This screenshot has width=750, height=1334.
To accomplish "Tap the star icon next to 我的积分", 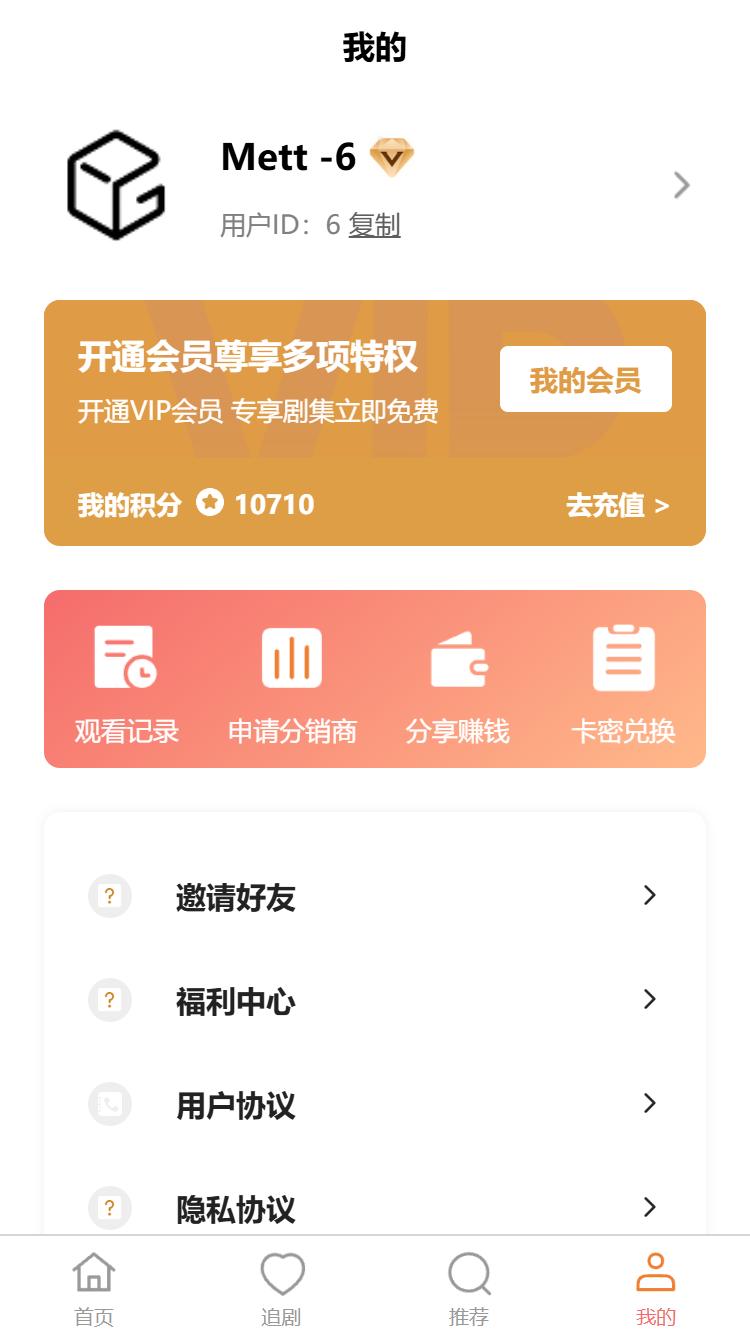I will [x=208, y=504].
